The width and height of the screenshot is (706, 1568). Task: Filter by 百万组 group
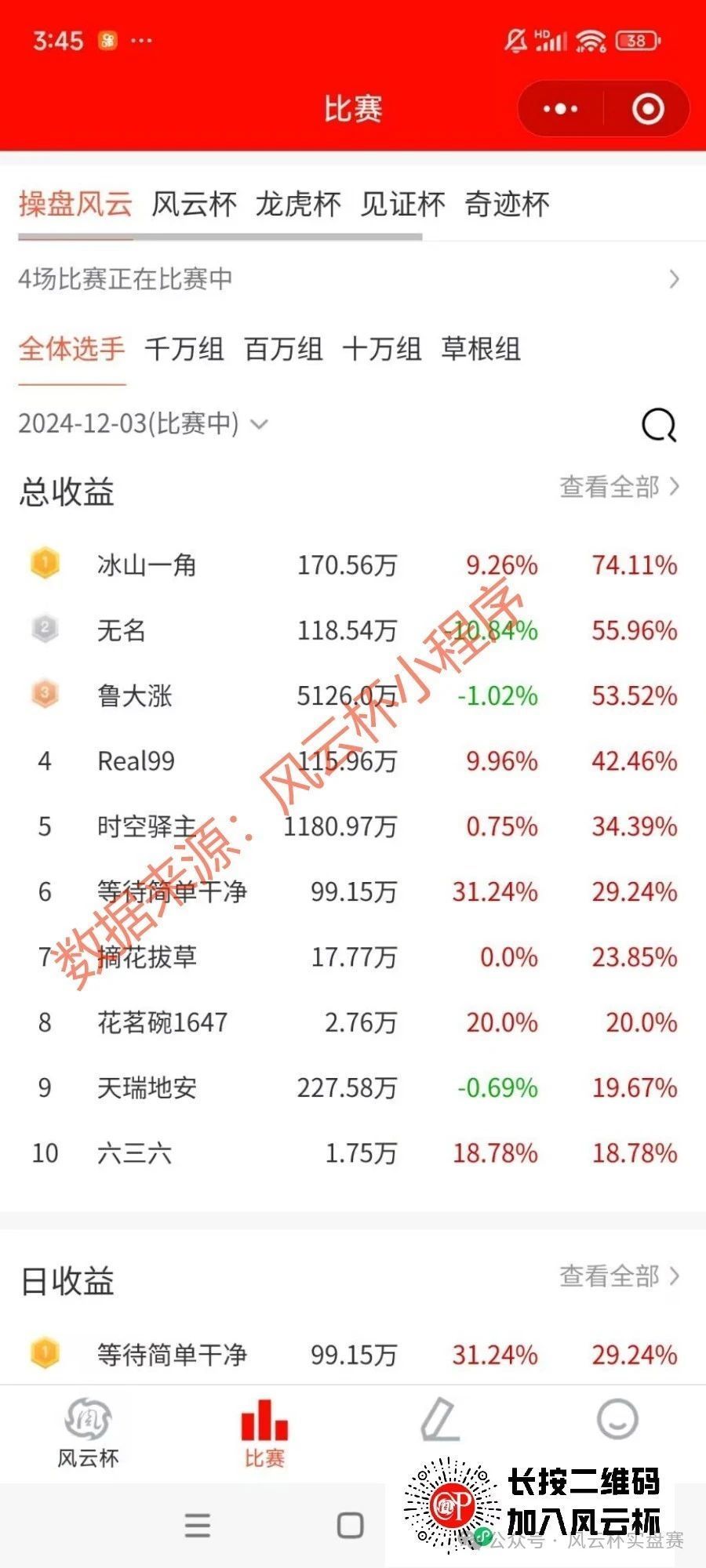(x=283, y=349)
